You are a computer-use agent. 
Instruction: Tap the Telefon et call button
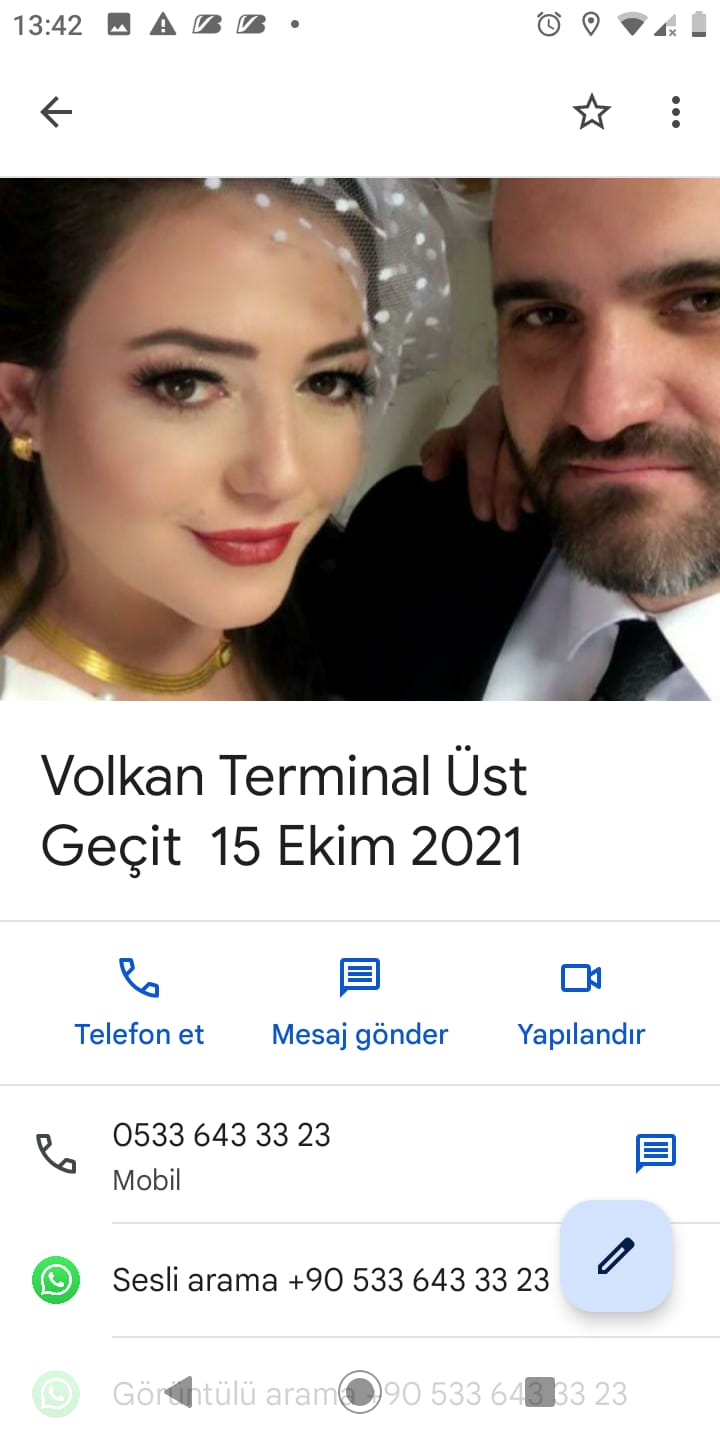pyautogui.click(x=139, y=1001)
